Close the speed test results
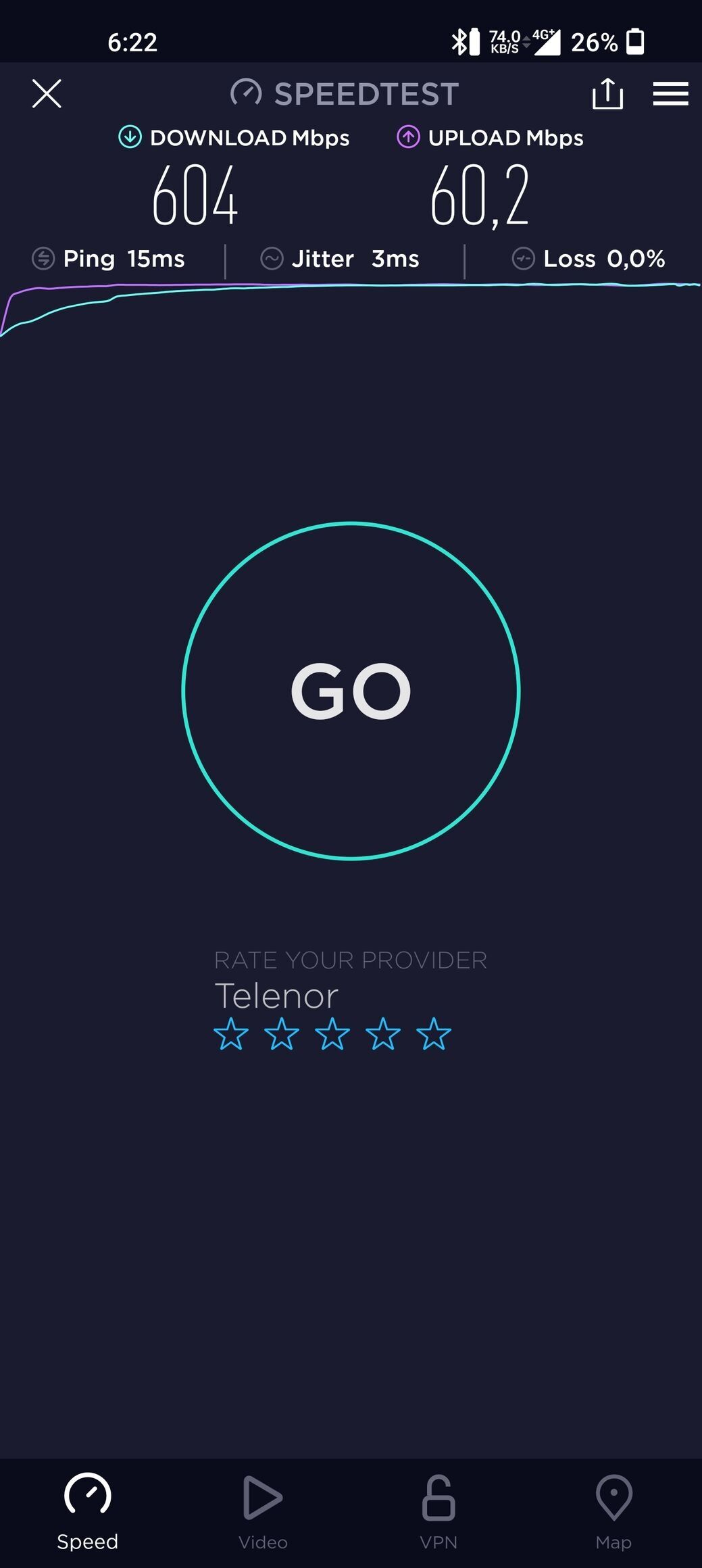Screen dimensions: 702x1568 47,93
